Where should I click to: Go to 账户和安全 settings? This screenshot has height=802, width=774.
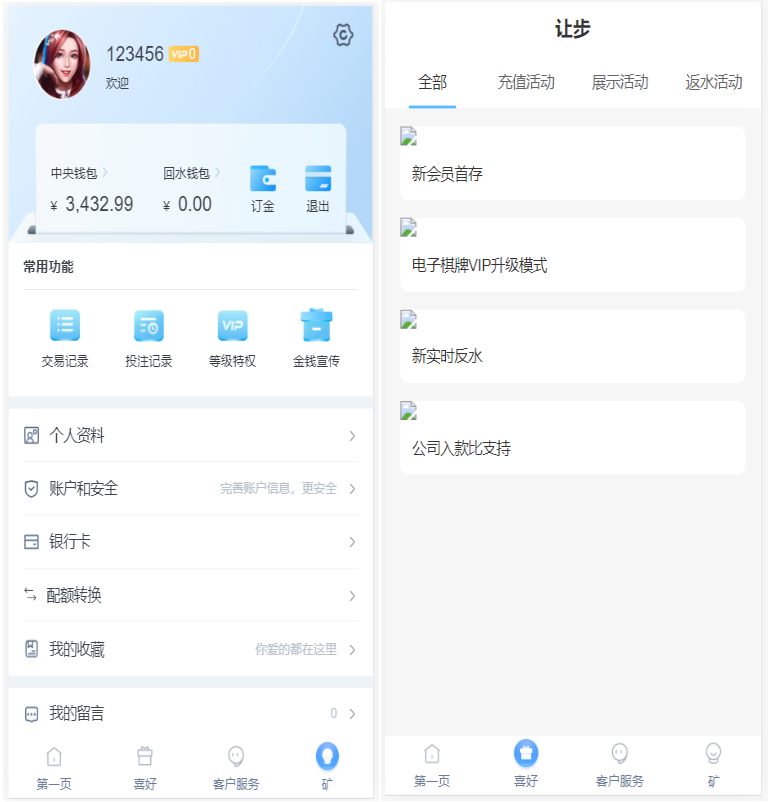(x=190, y=489)
